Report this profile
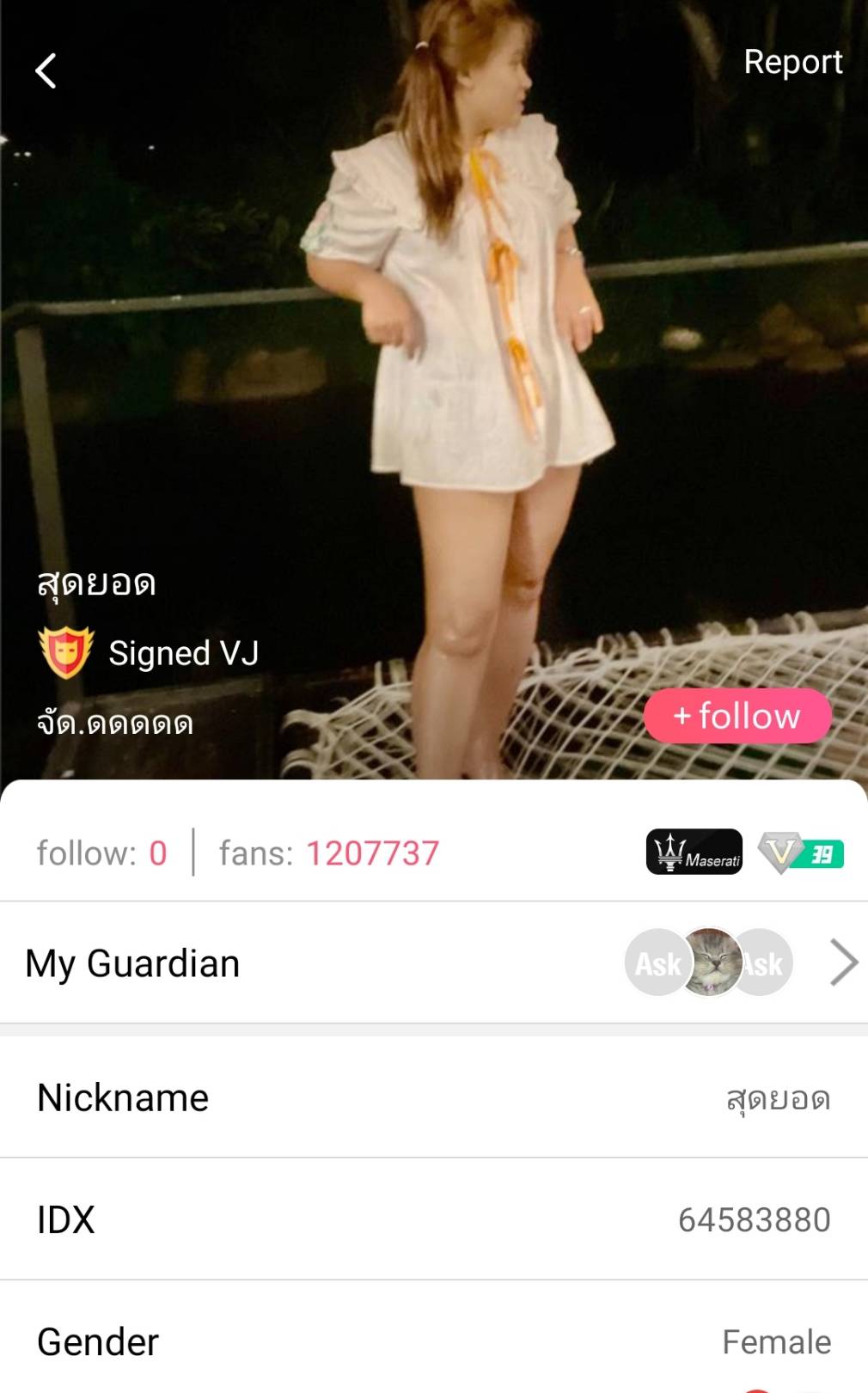 792,62
